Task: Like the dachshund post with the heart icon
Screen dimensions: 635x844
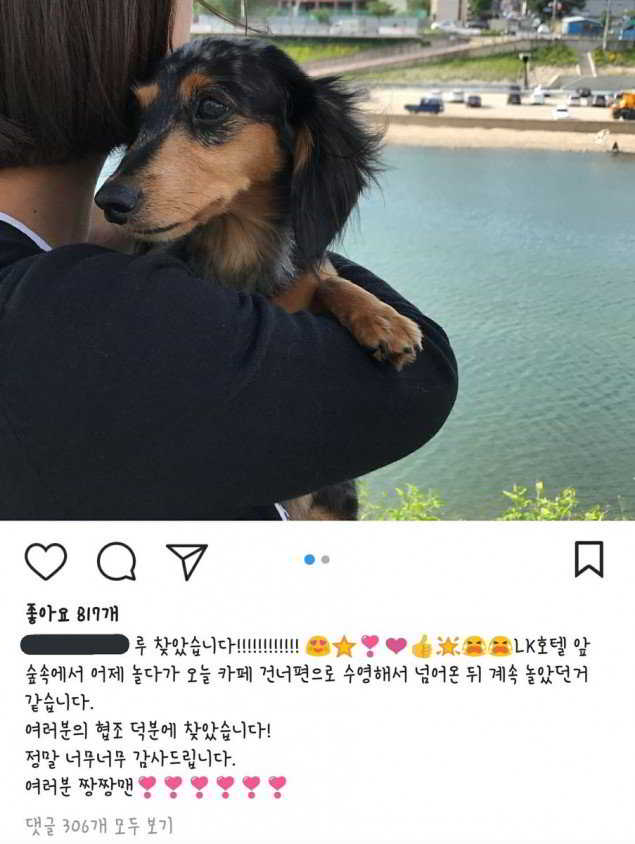Action: point(45,562)
